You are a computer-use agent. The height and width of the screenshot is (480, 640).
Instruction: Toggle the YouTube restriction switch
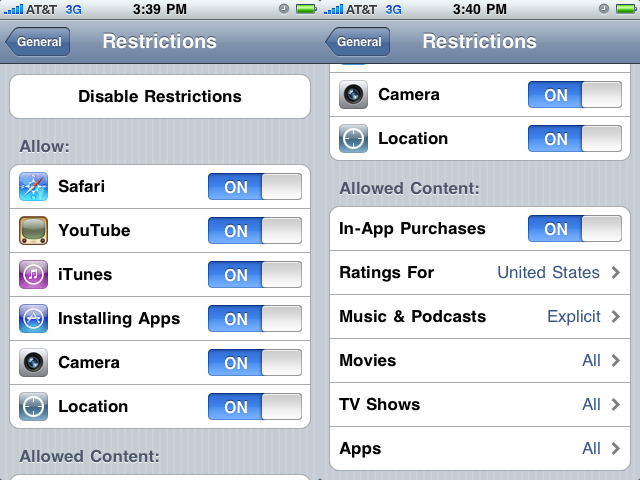pos(254,231)
